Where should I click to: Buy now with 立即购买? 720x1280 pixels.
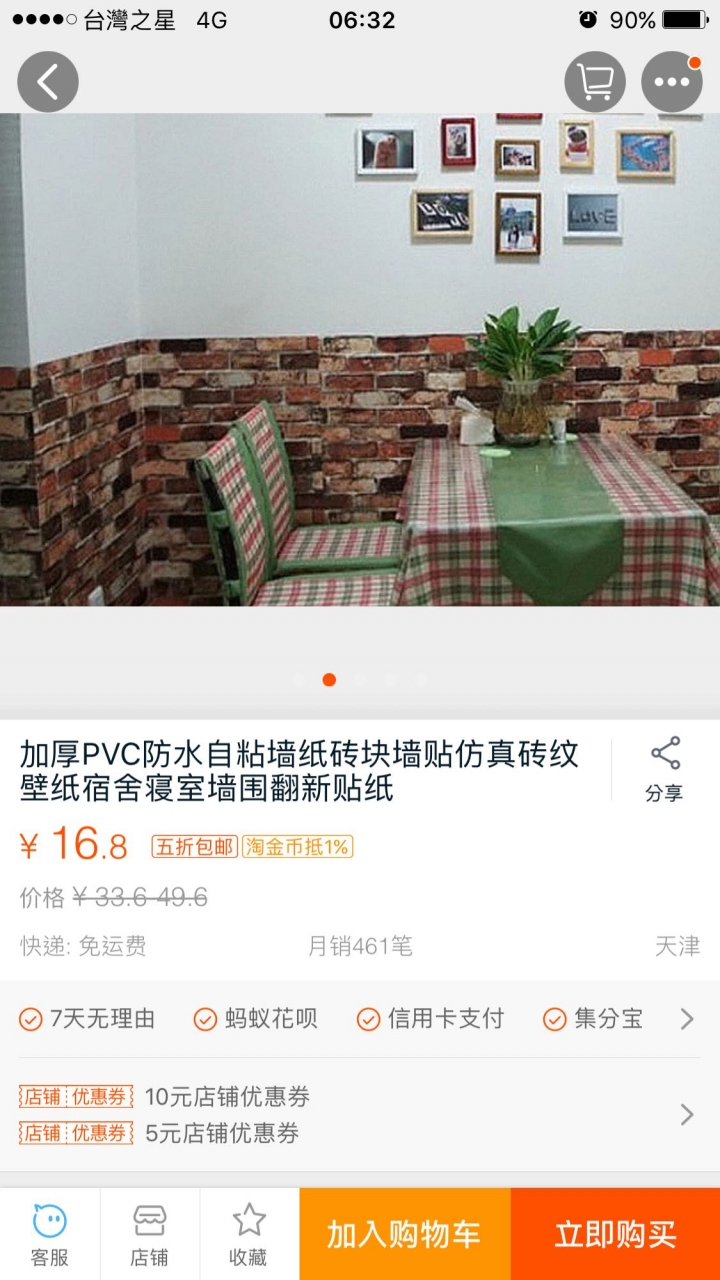point(615,1234)
